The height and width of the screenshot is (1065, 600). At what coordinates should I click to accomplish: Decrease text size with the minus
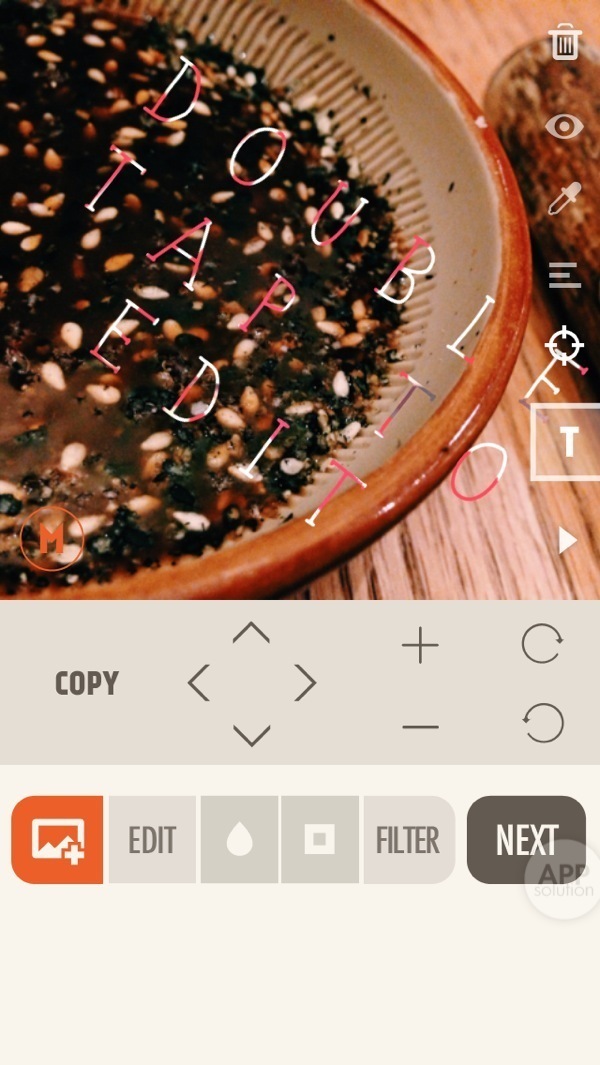[420, 725]
